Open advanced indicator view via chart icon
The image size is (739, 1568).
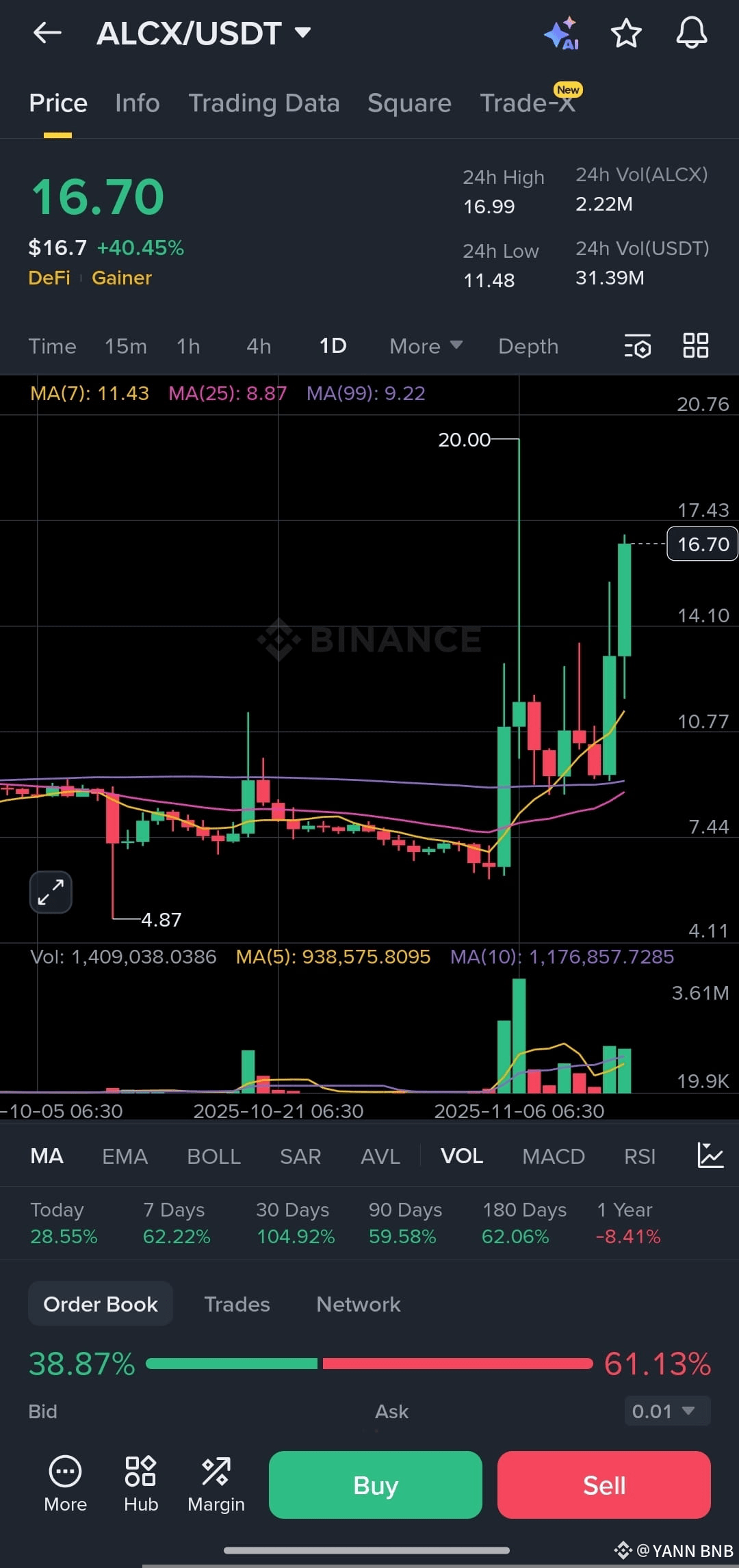click(x=710, y=1156)
